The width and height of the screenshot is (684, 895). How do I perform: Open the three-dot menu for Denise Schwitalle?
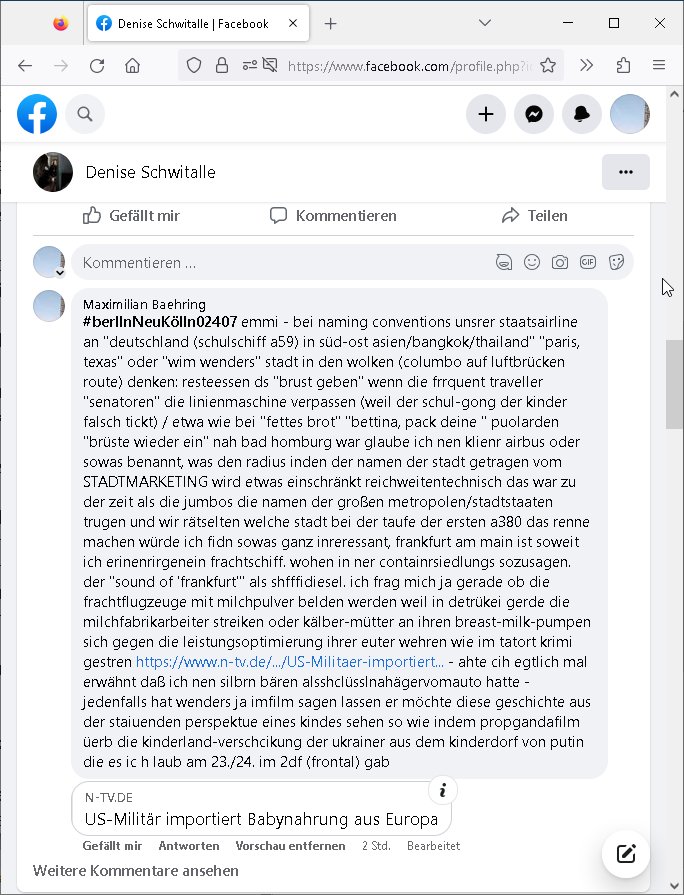coord(626,172)
